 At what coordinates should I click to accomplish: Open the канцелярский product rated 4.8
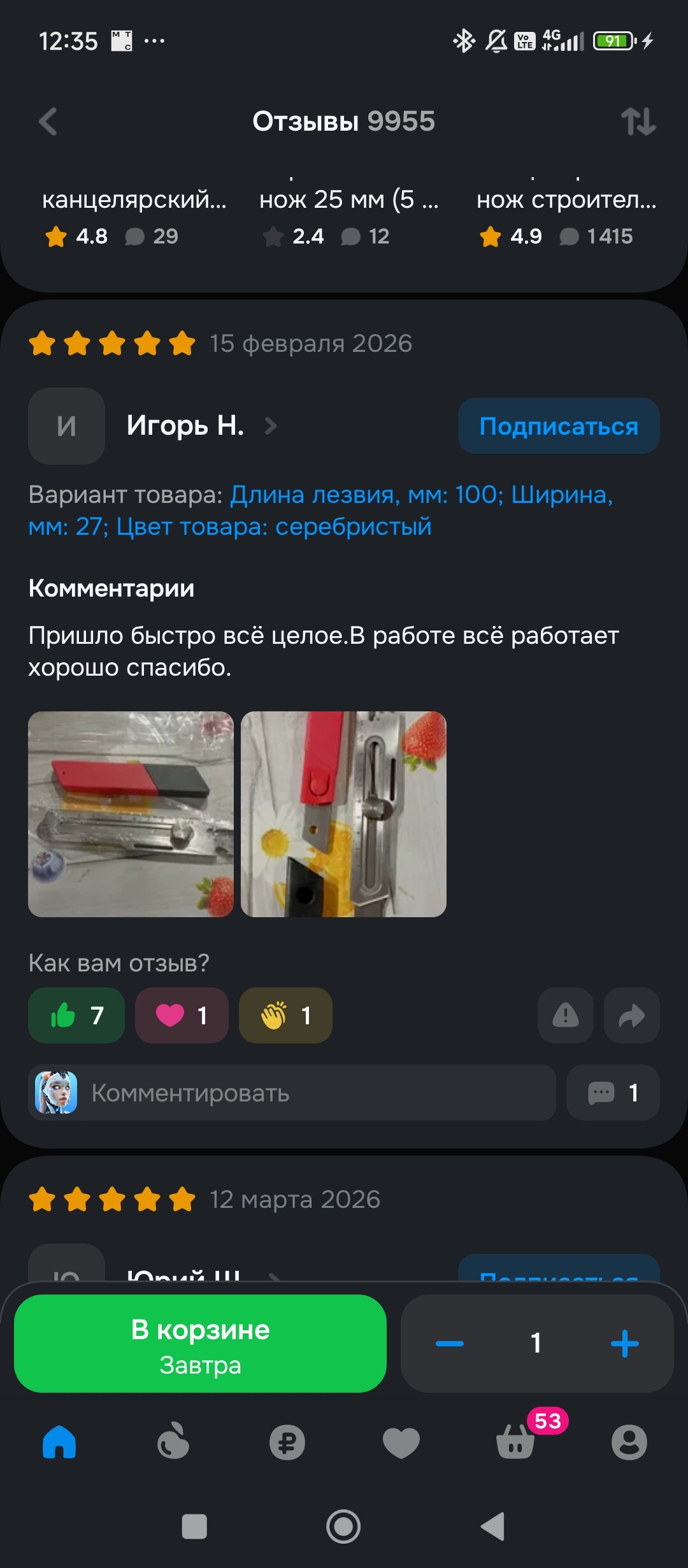[x=134, y=217]
